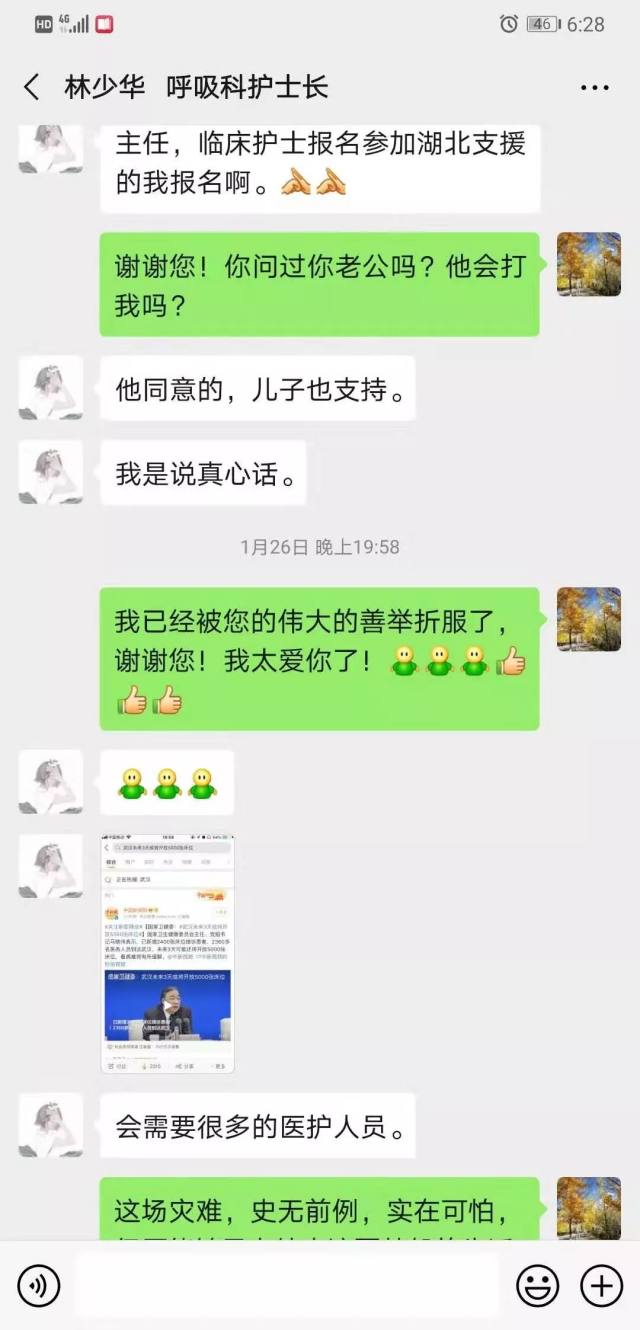The height and width of the screenshot is (1330, 640).
Task: Open the plus attachment menu
Action: [601, 1285]
